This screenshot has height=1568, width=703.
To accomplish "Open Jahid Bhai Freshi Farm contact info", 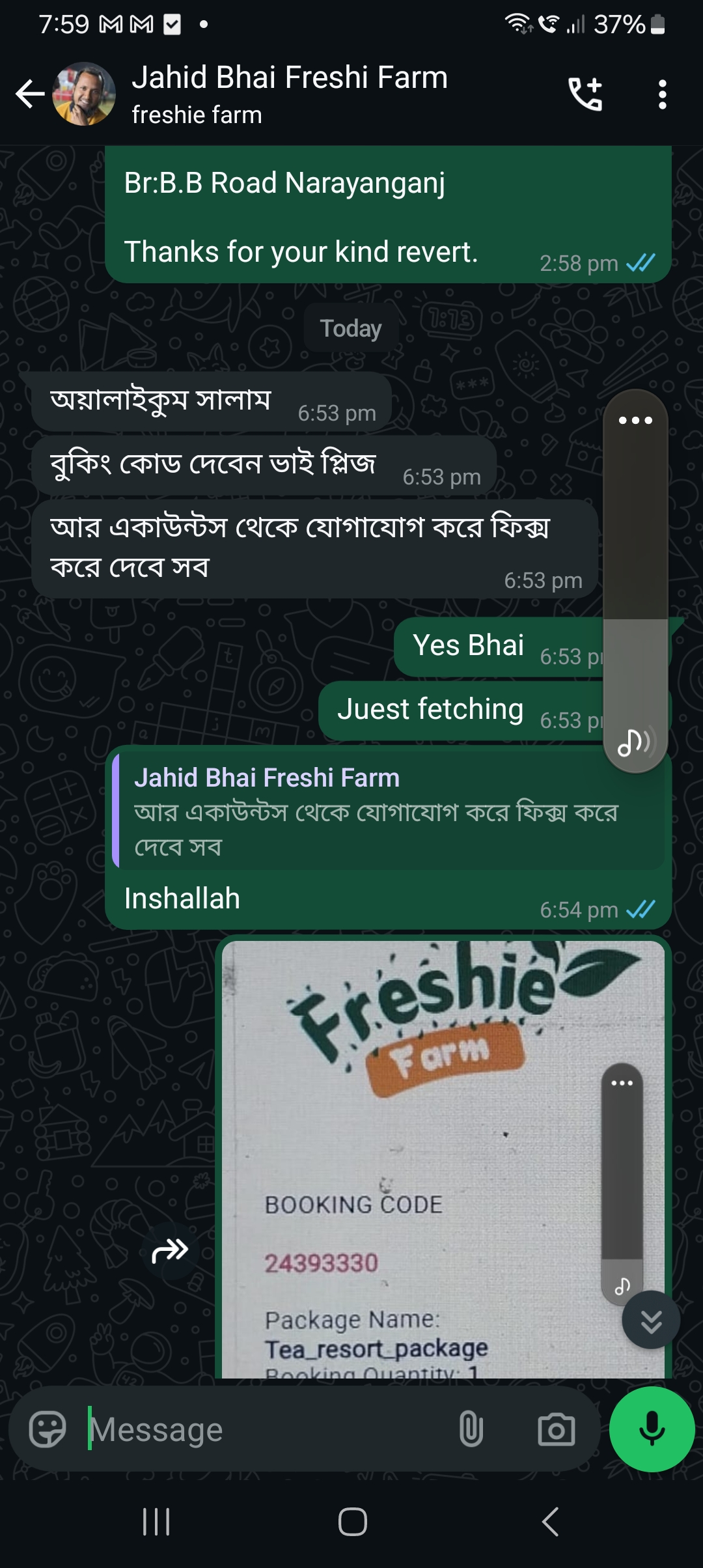I will coord(290,94).
